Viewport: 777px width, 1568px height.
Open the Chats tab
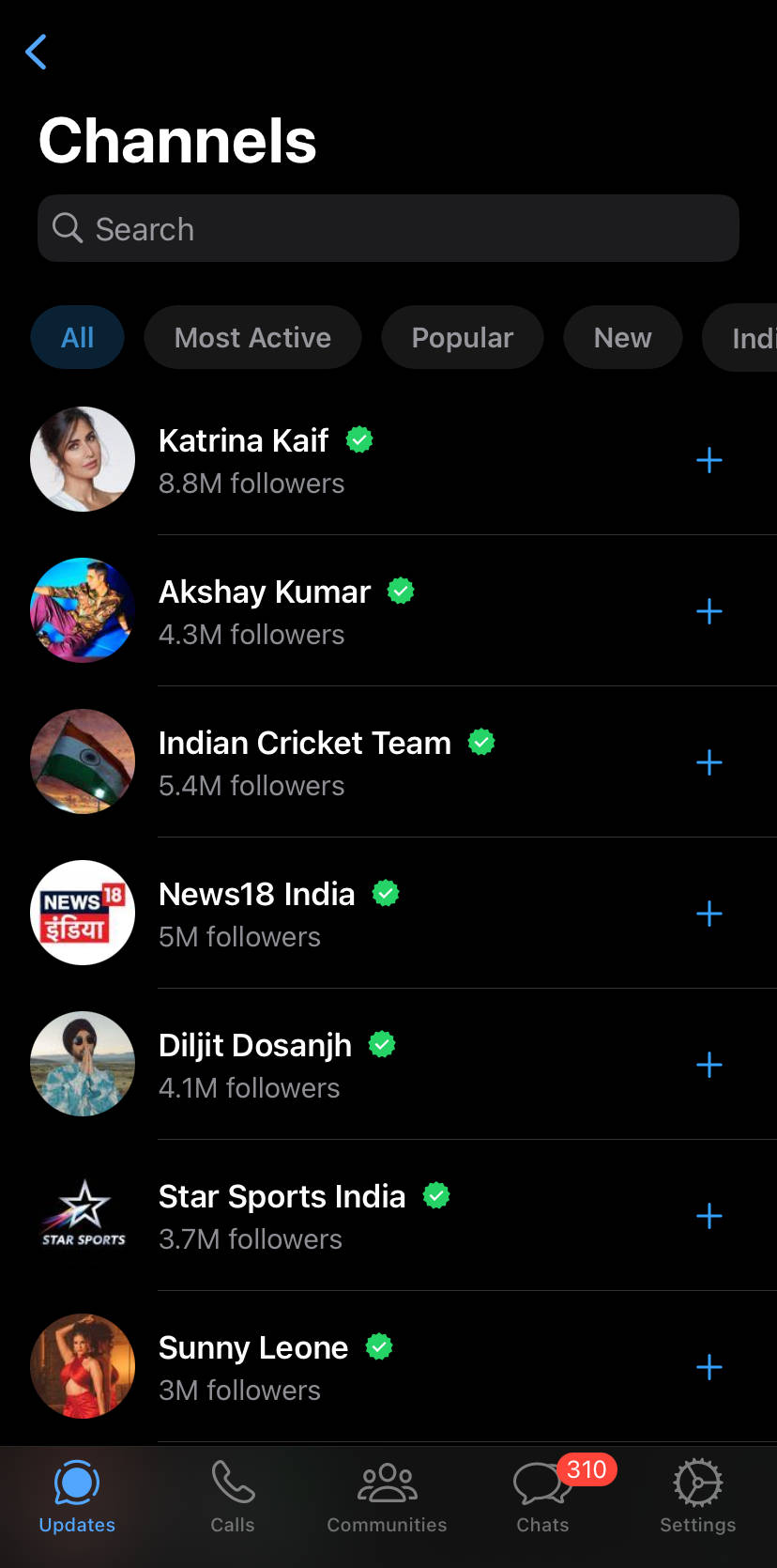(543, 1498)
